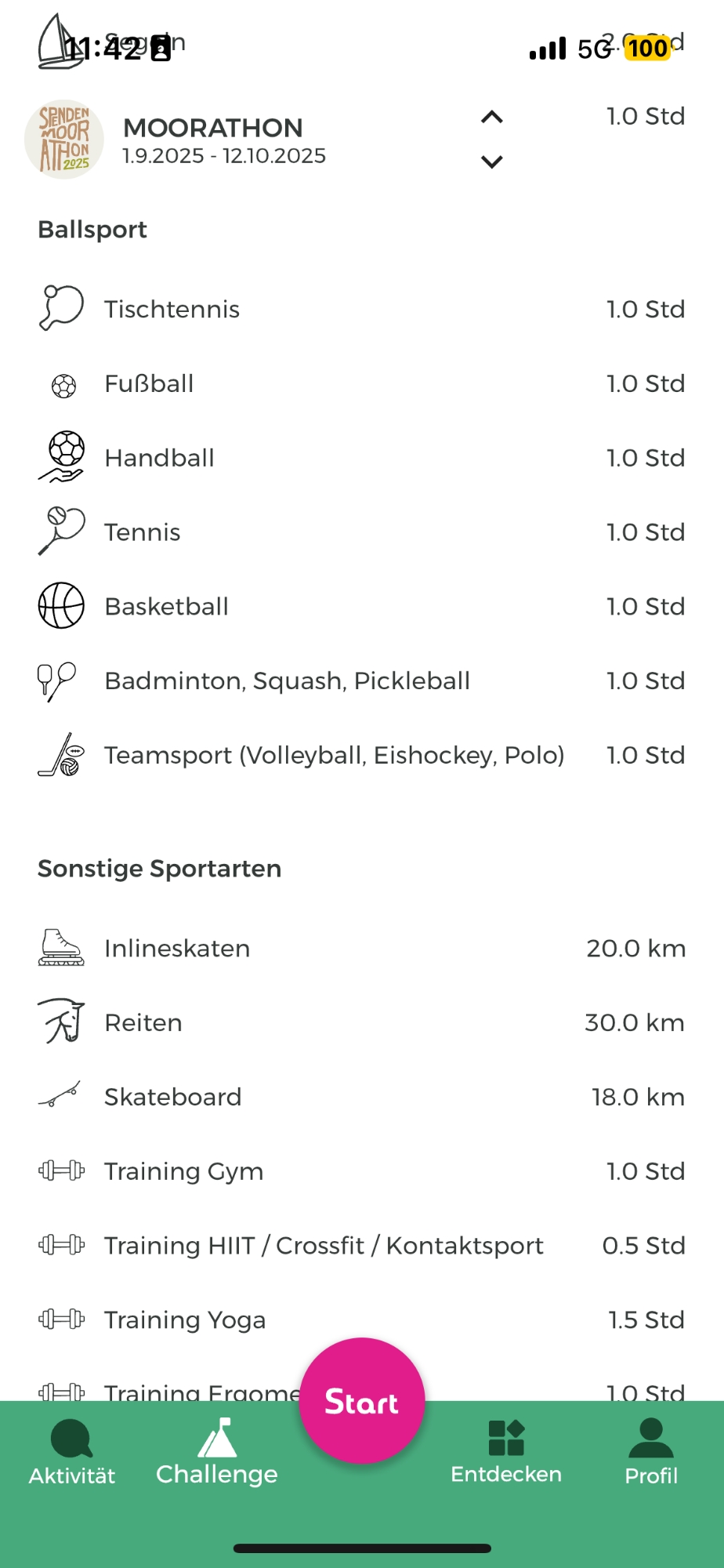Open the MOORATHON challenge header
This screenshot has height=1568, width=724.
(x=212, y=140)
